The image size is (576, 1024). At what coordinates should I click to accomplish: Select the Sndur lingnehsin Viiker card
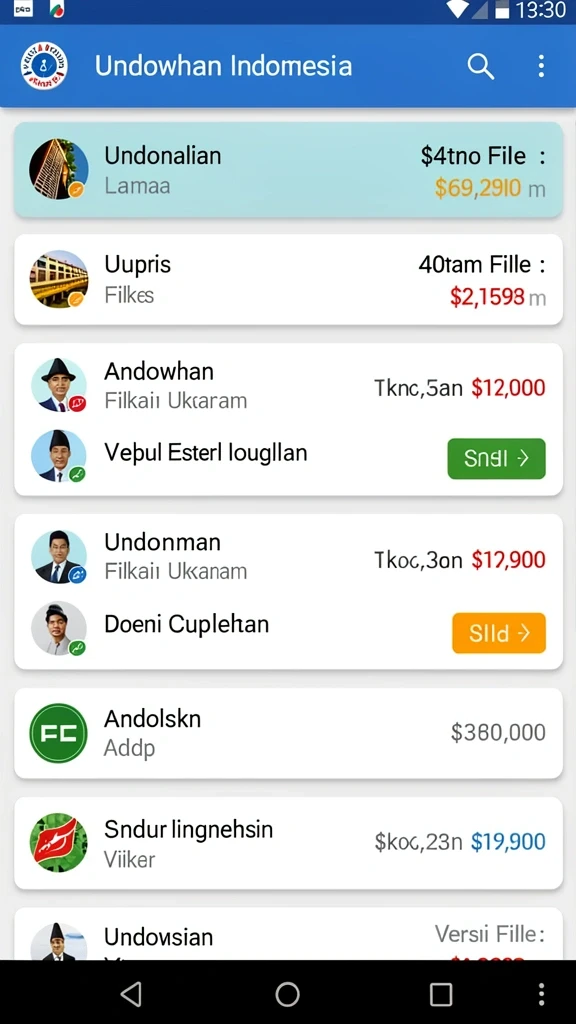pos(288,842)
